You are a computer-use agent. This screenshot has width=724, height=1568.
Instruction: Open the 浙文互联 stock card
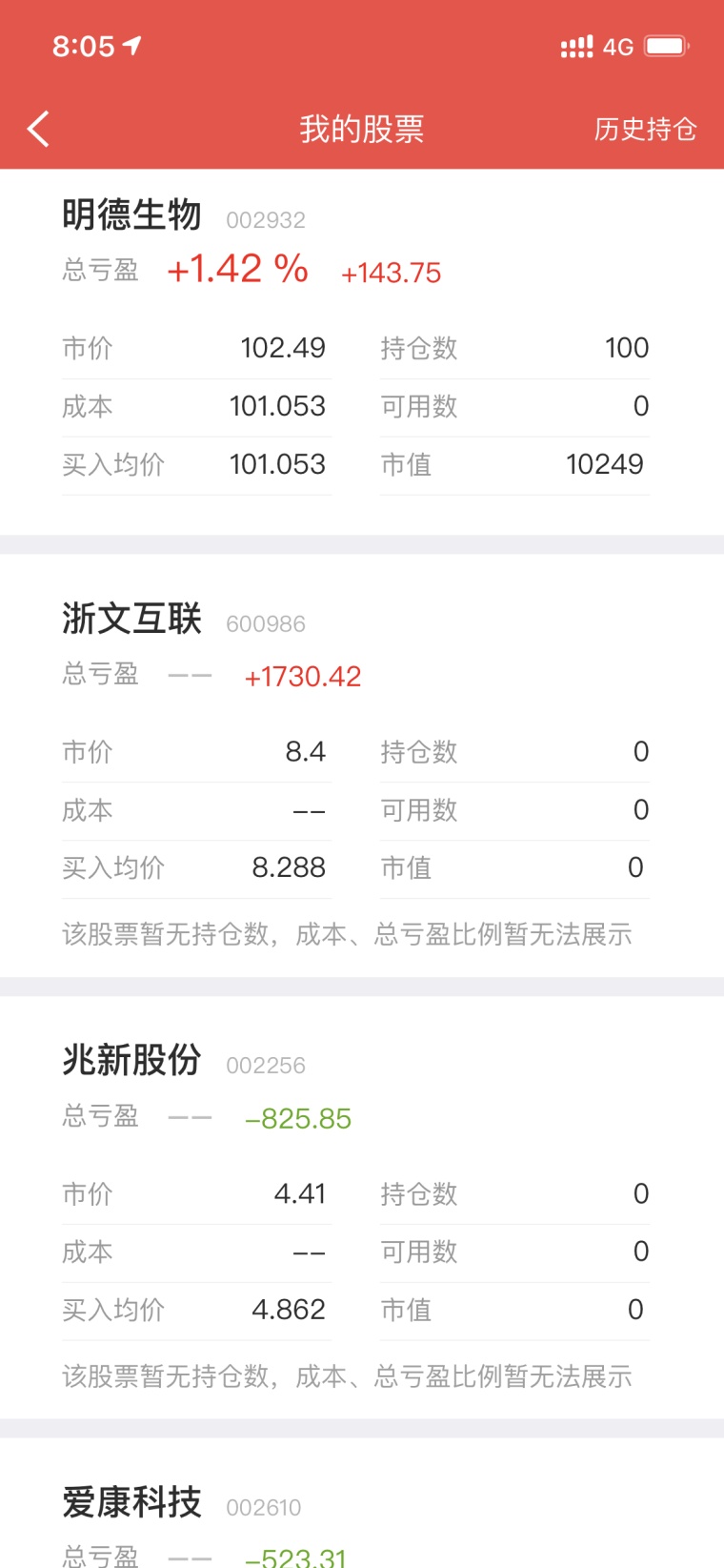point(362,765)
